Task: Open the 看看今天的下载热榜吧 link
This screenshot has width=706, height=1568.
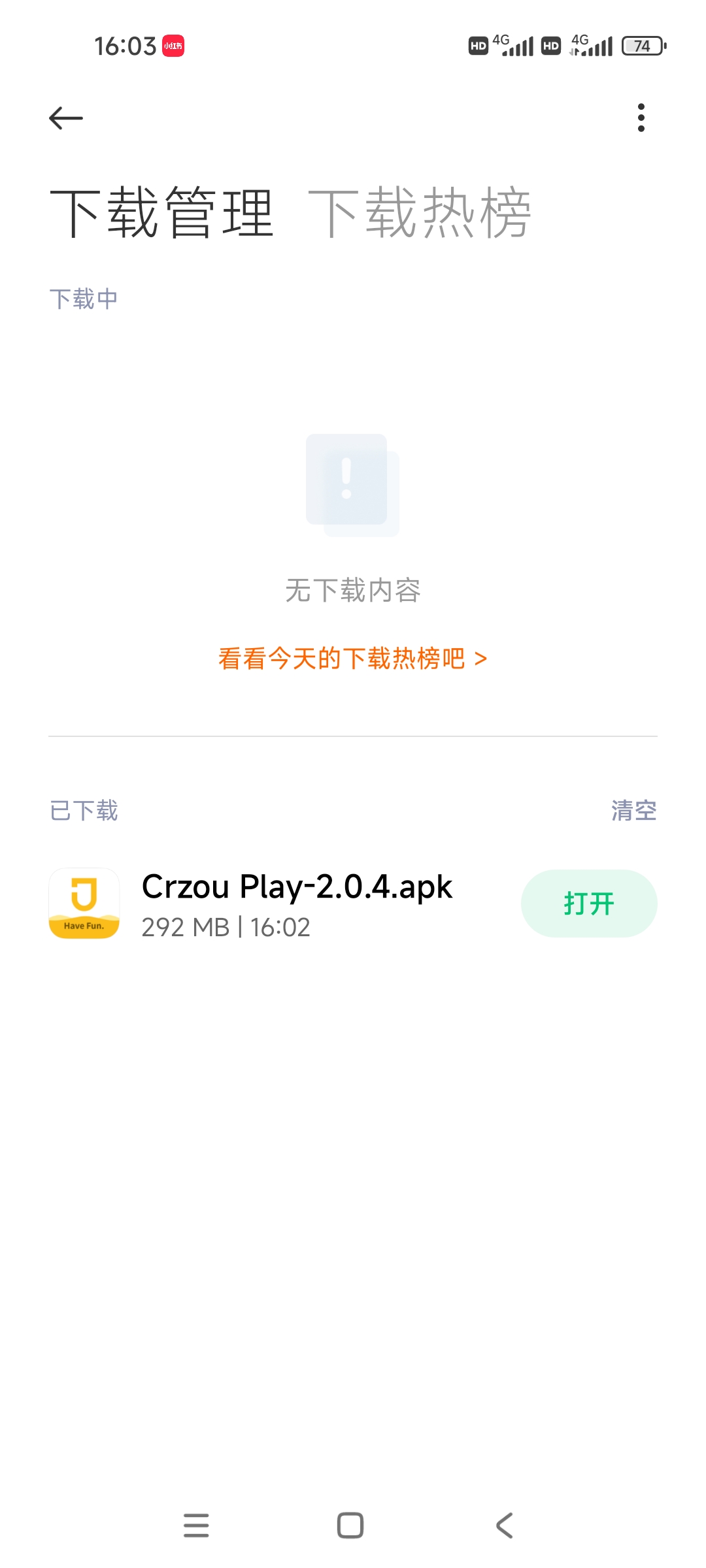Action: [352, 659]
